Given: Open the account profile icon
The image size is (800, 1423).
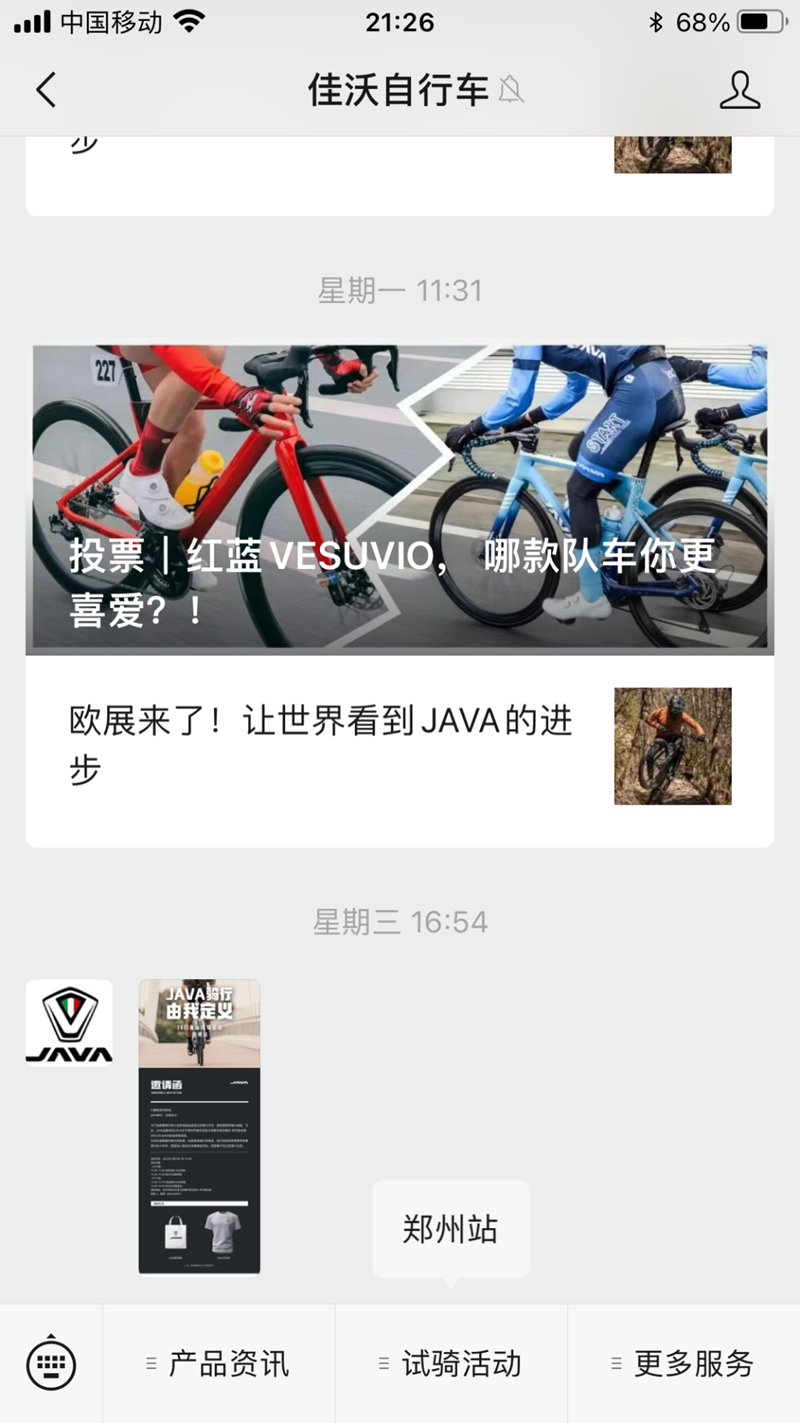Looking at the screenshot, I should pos(739,90).
